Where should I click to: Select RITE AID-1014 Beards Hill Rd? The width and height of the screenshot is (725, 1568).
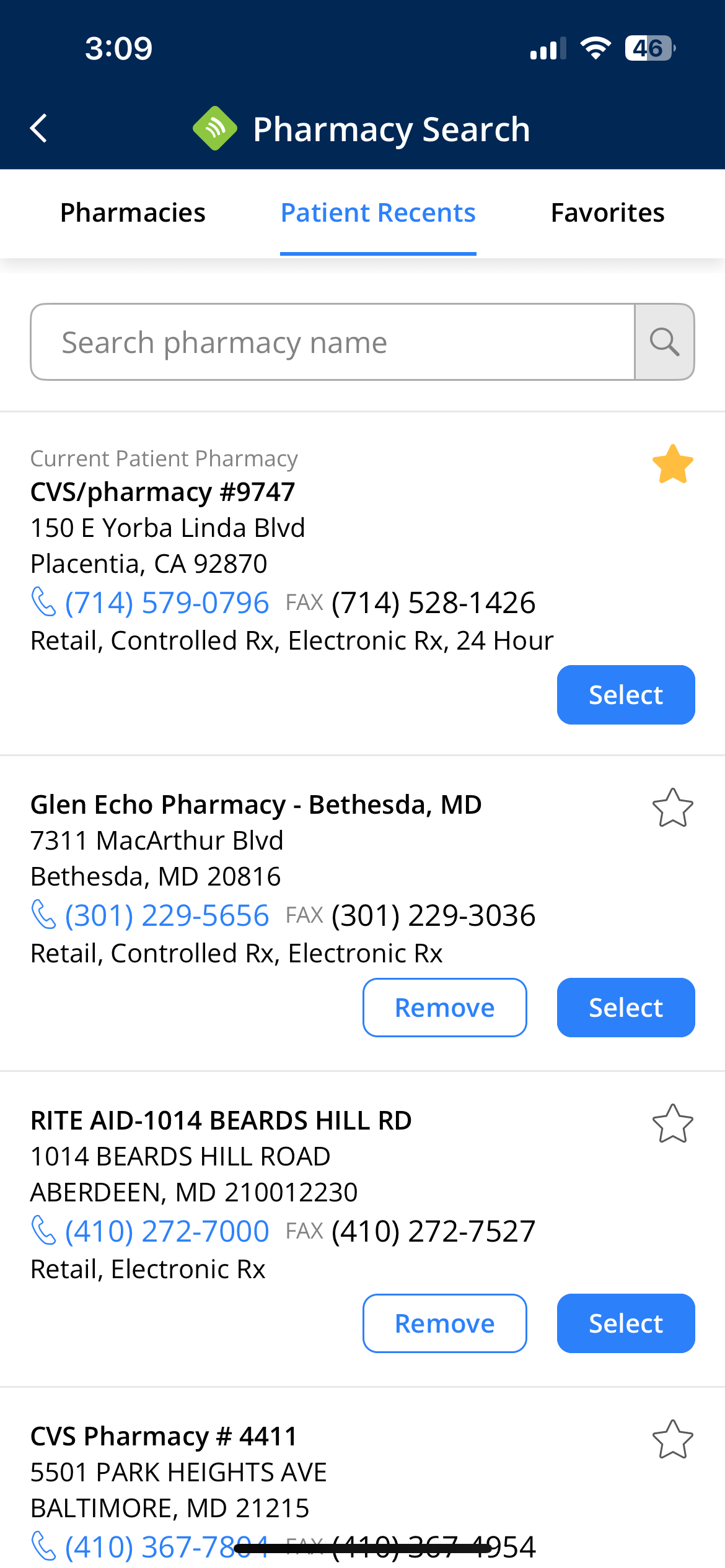(625, 1323)
